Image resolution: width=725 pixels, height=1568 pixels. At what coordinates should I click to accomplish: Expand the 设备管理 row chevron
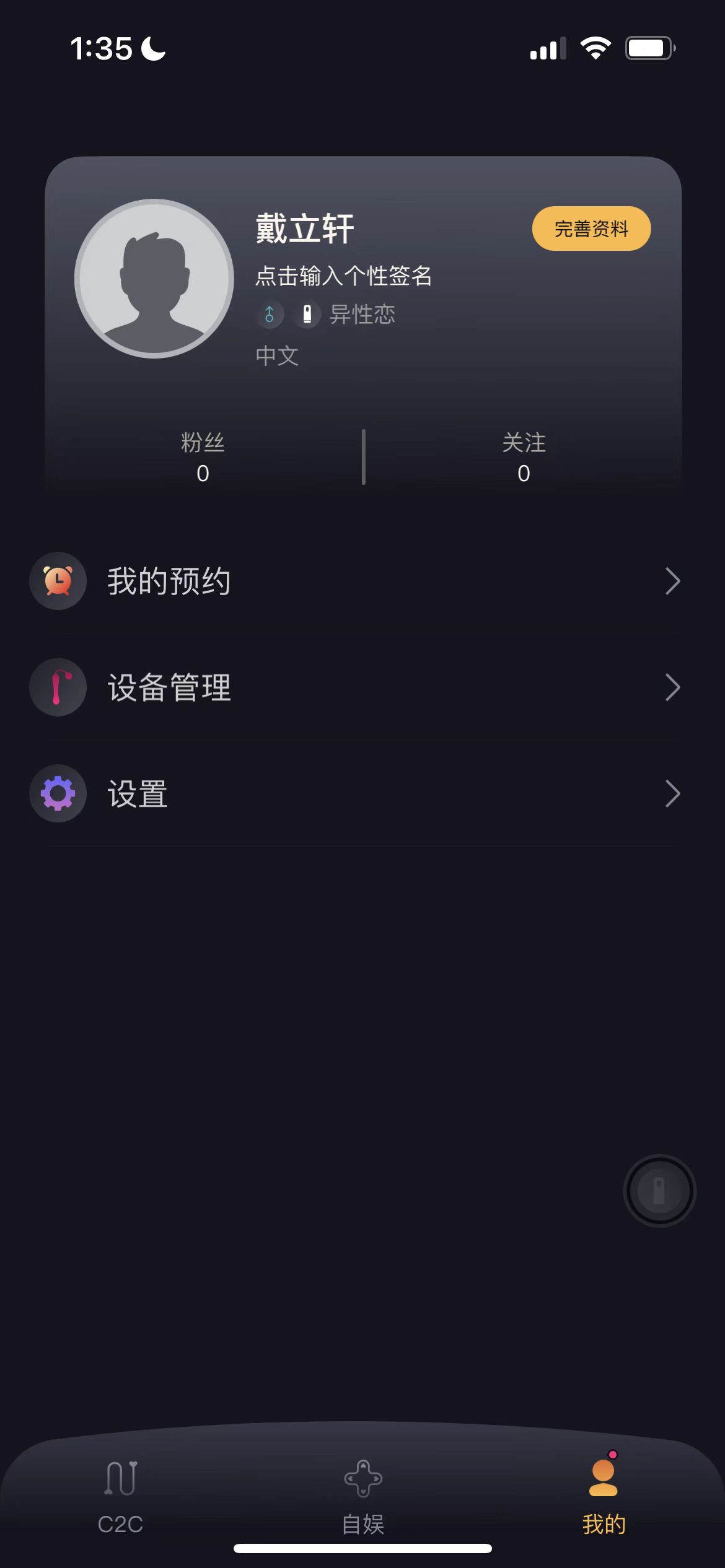coord(674,687)
